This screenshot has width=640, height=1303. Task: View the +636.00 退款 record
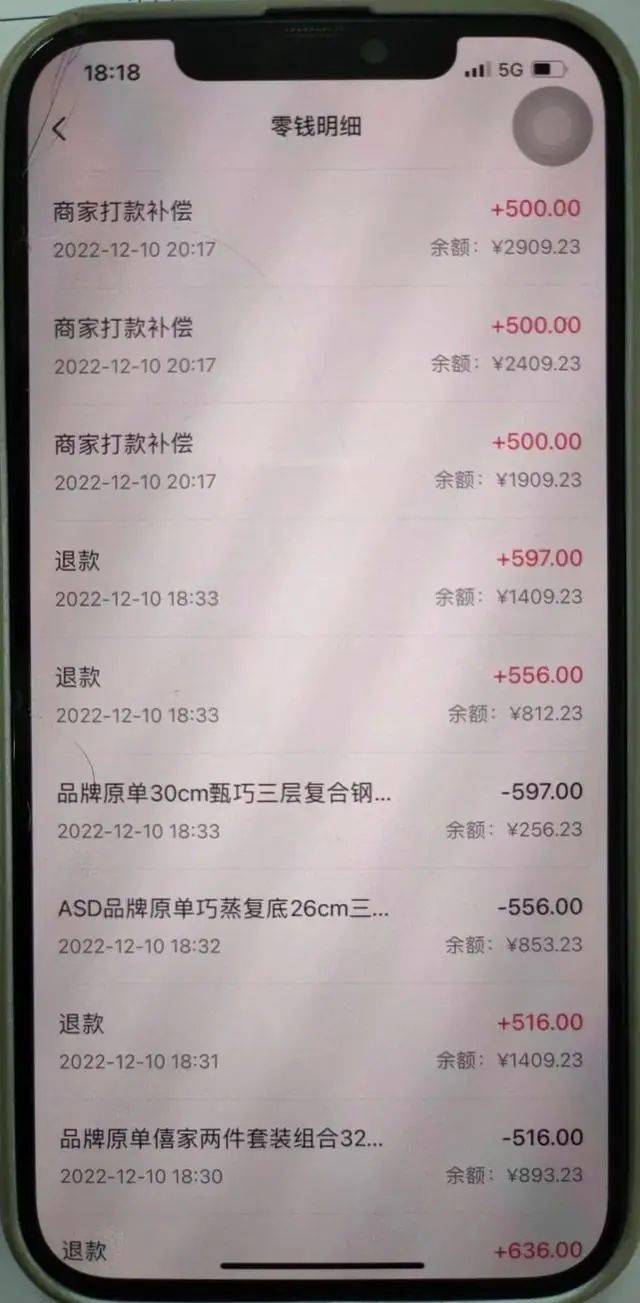(x=316, y=1250)
